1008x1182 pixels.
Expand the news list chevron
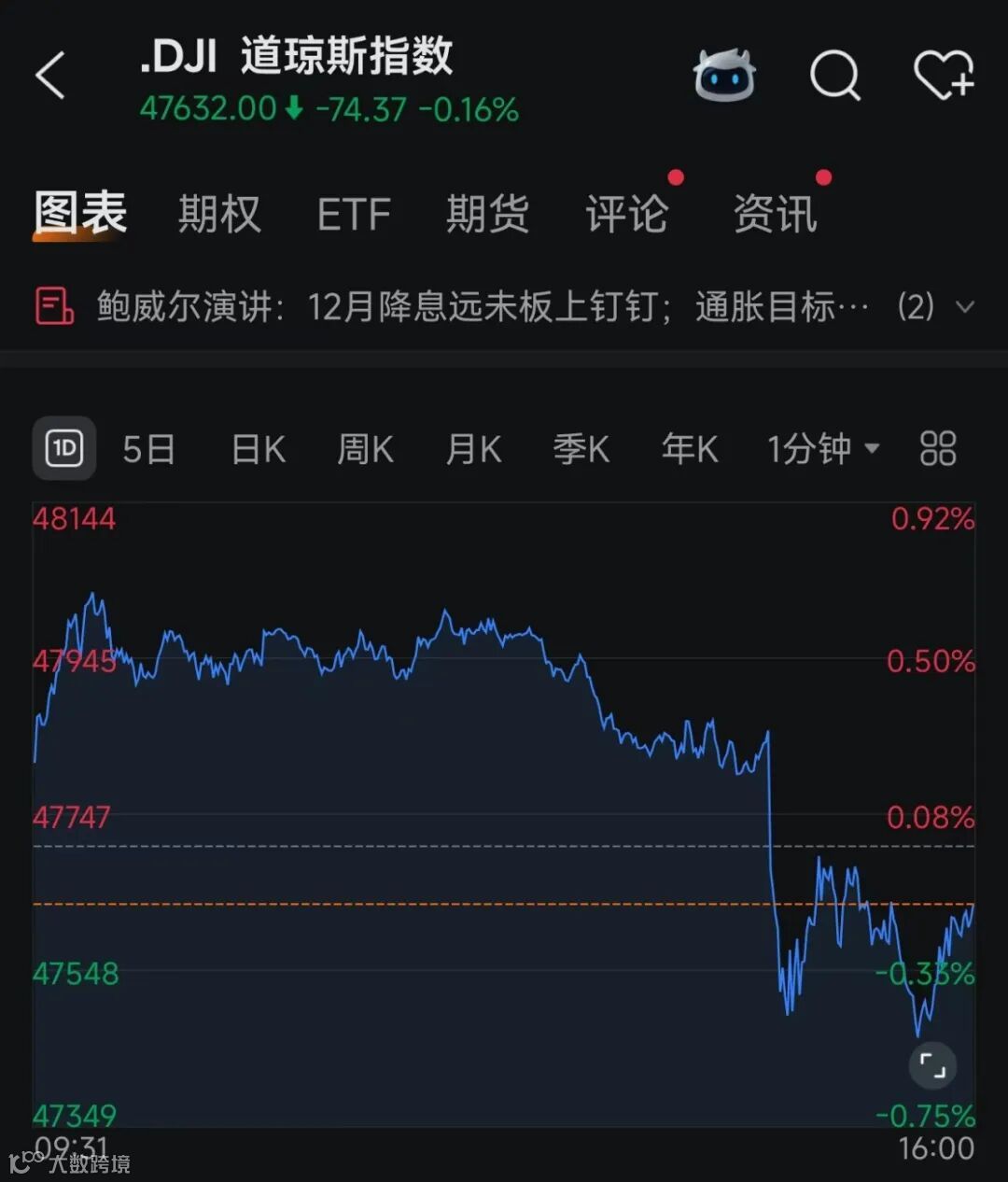point(966,306)
